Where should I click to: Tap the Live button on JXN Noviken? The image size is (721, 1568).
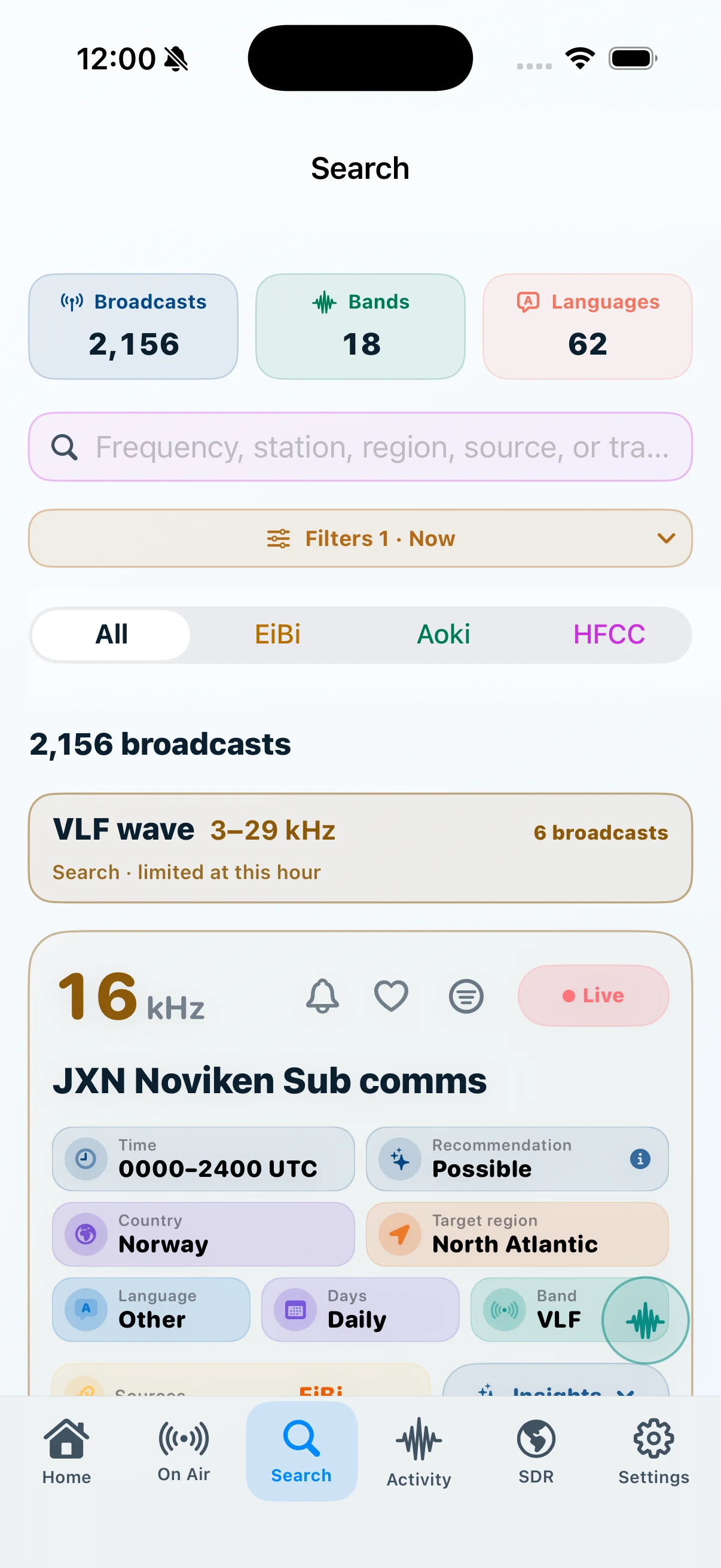(593, 995)
